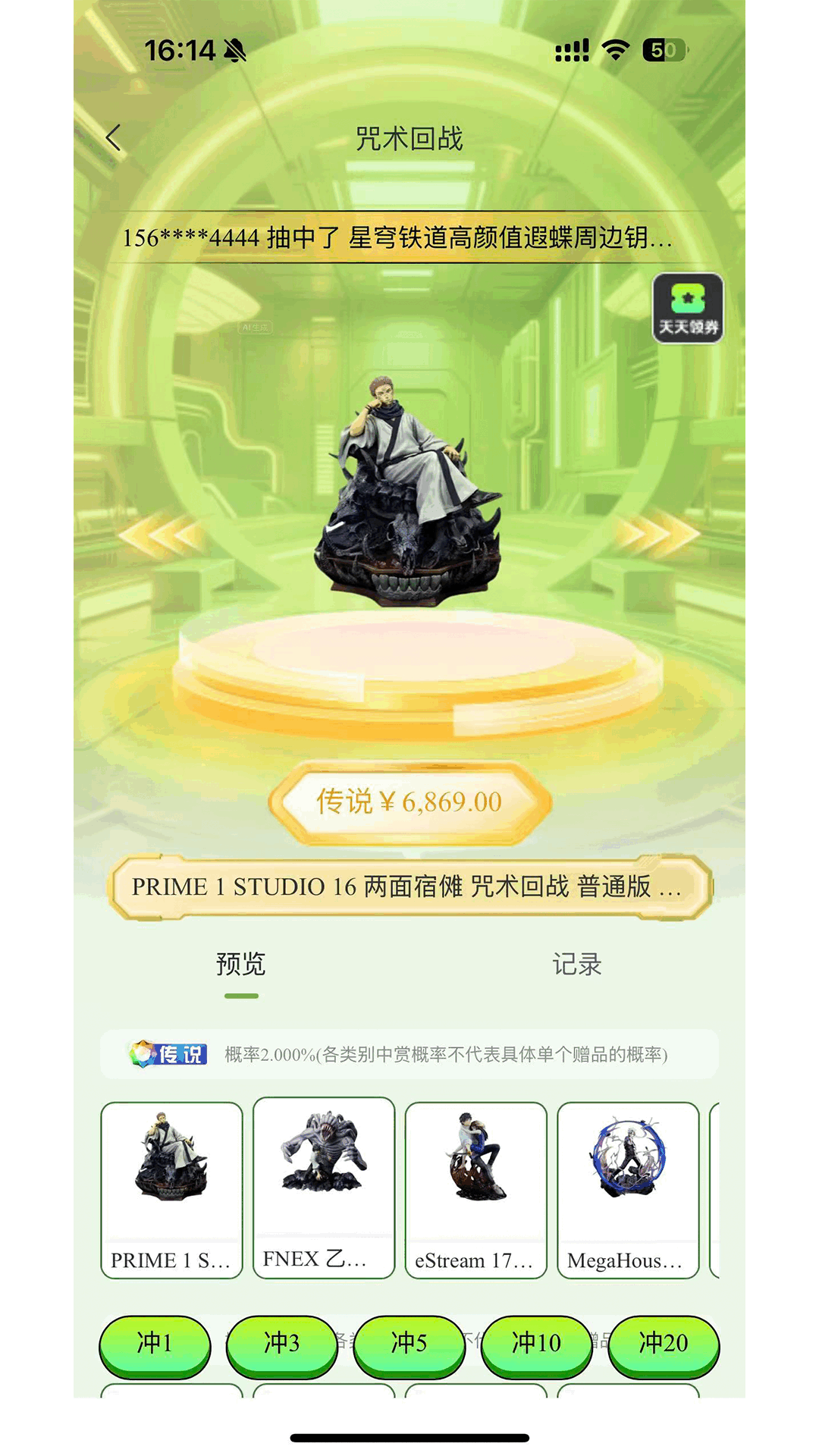Screen dimensions: 819x1456
Task: Tap the muted notification bell icon
Action: 235,49
